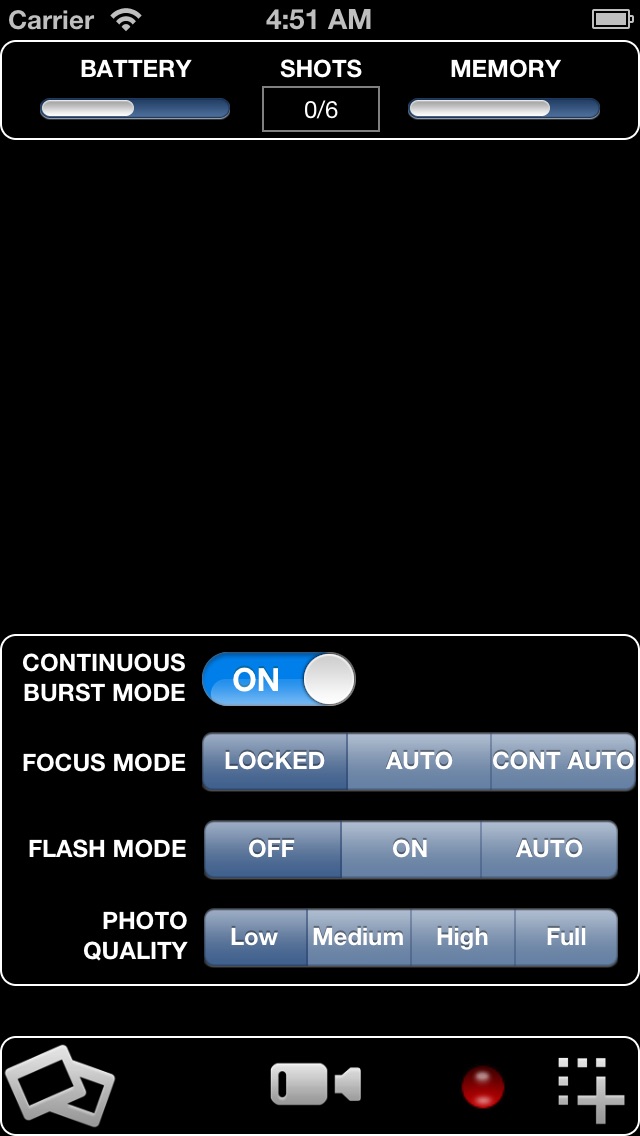Tap the red record button
This screenshot has height=1136, width=640.
click(x=483, y=1087)
